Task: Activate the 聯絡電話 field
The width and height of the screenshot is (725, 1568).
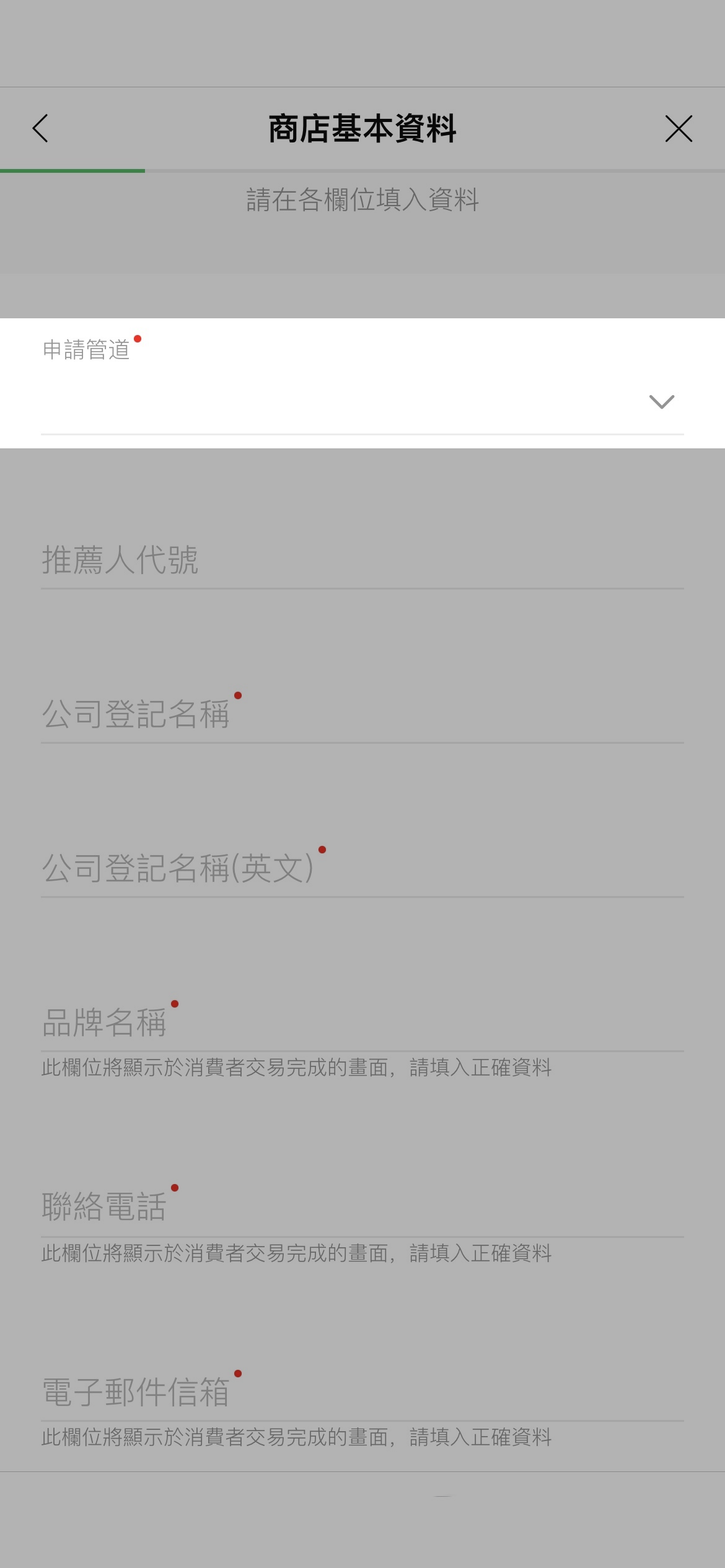Action: click(362, 1207)
